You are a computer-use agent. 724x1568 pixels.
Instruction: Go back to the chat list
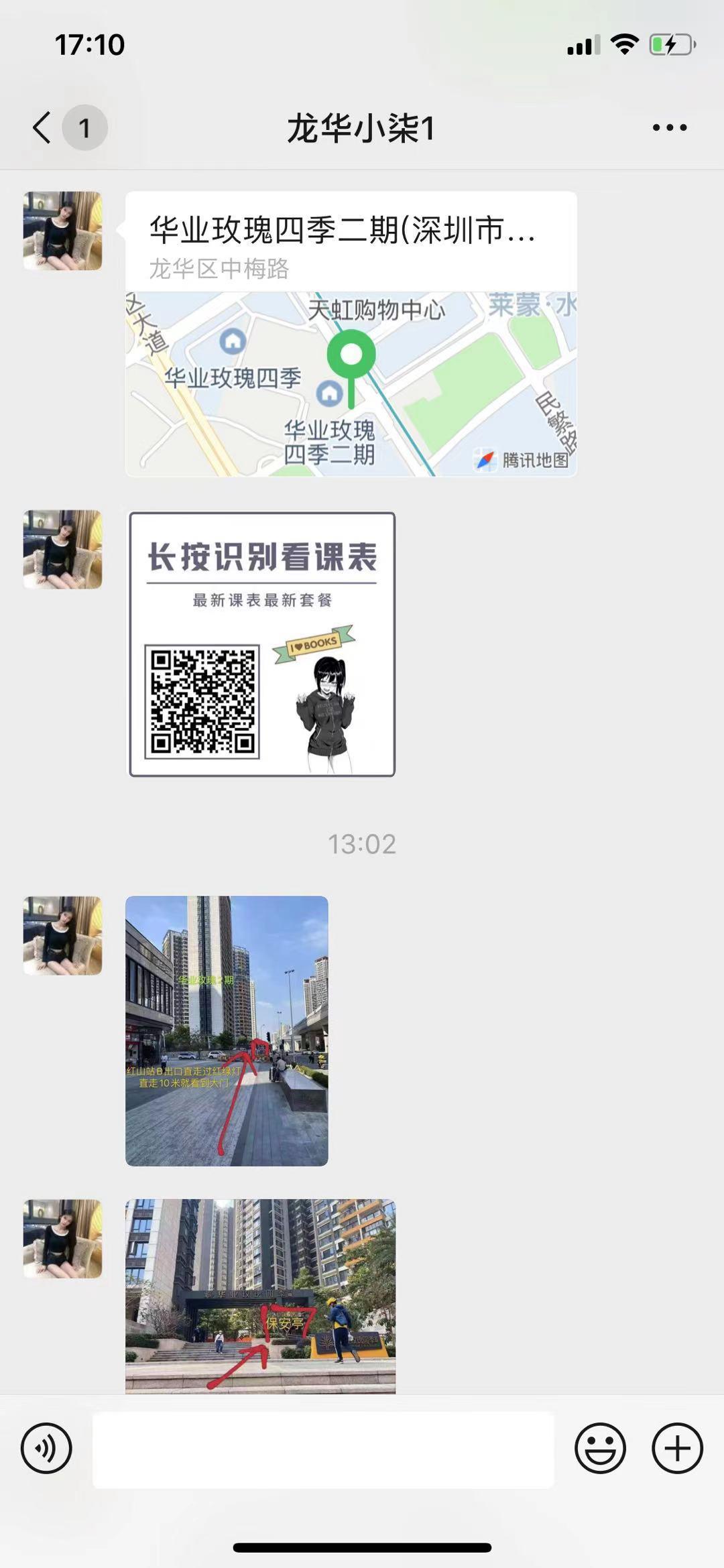(x=43, y=127)
